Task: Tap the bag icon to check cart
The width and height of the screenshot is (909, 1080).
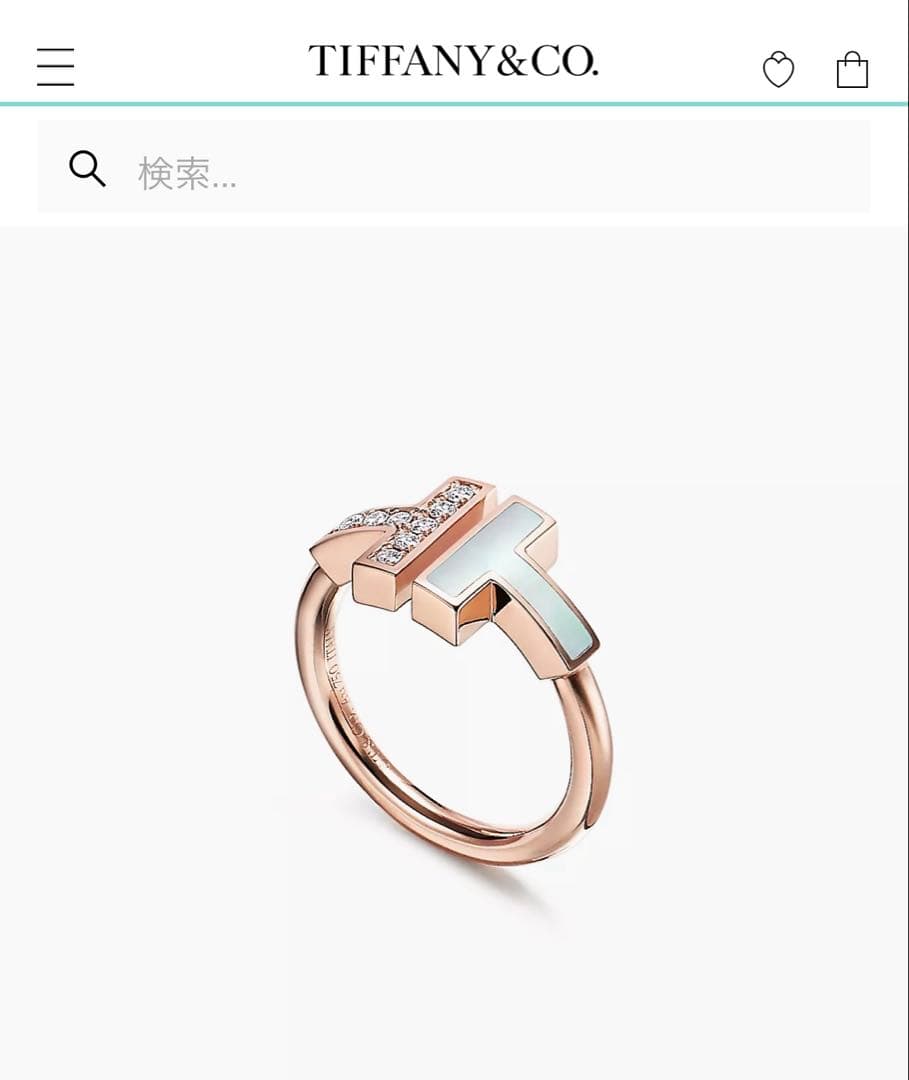Action: coord(852,68)
